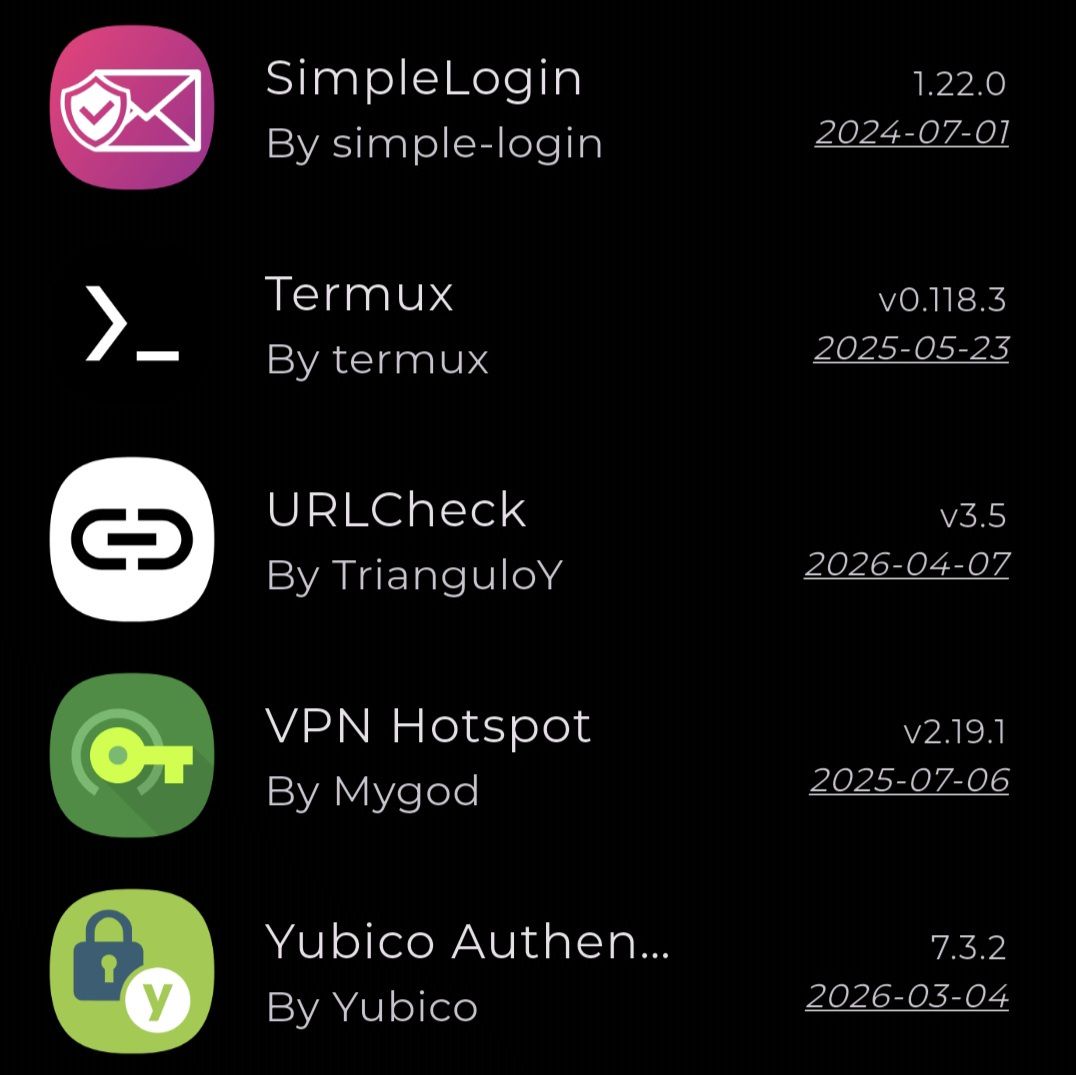
Task: Tap SimpleLogin's 2024-07-01 date link
Action: coord(912,133)
